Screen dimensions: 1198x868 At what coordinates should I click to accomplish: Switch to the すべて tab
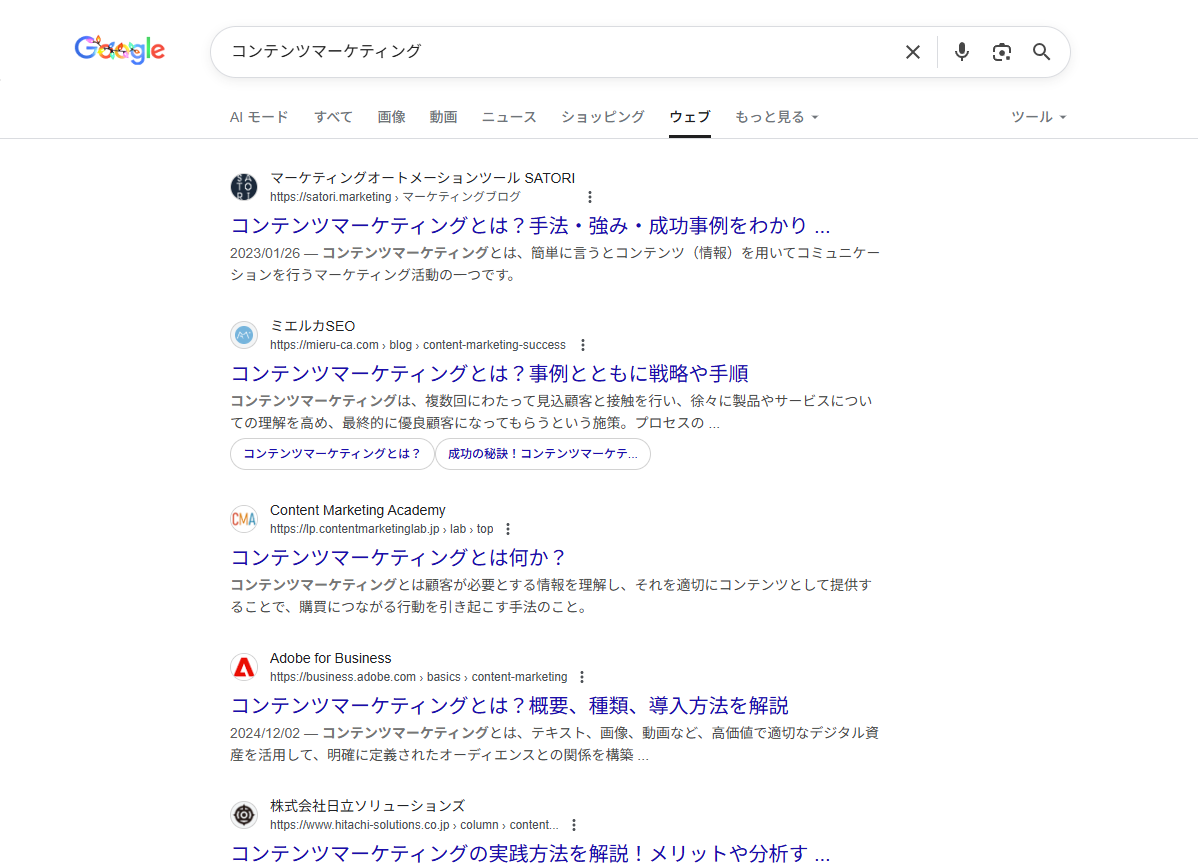pyautogui.click(x=333, y=117)
